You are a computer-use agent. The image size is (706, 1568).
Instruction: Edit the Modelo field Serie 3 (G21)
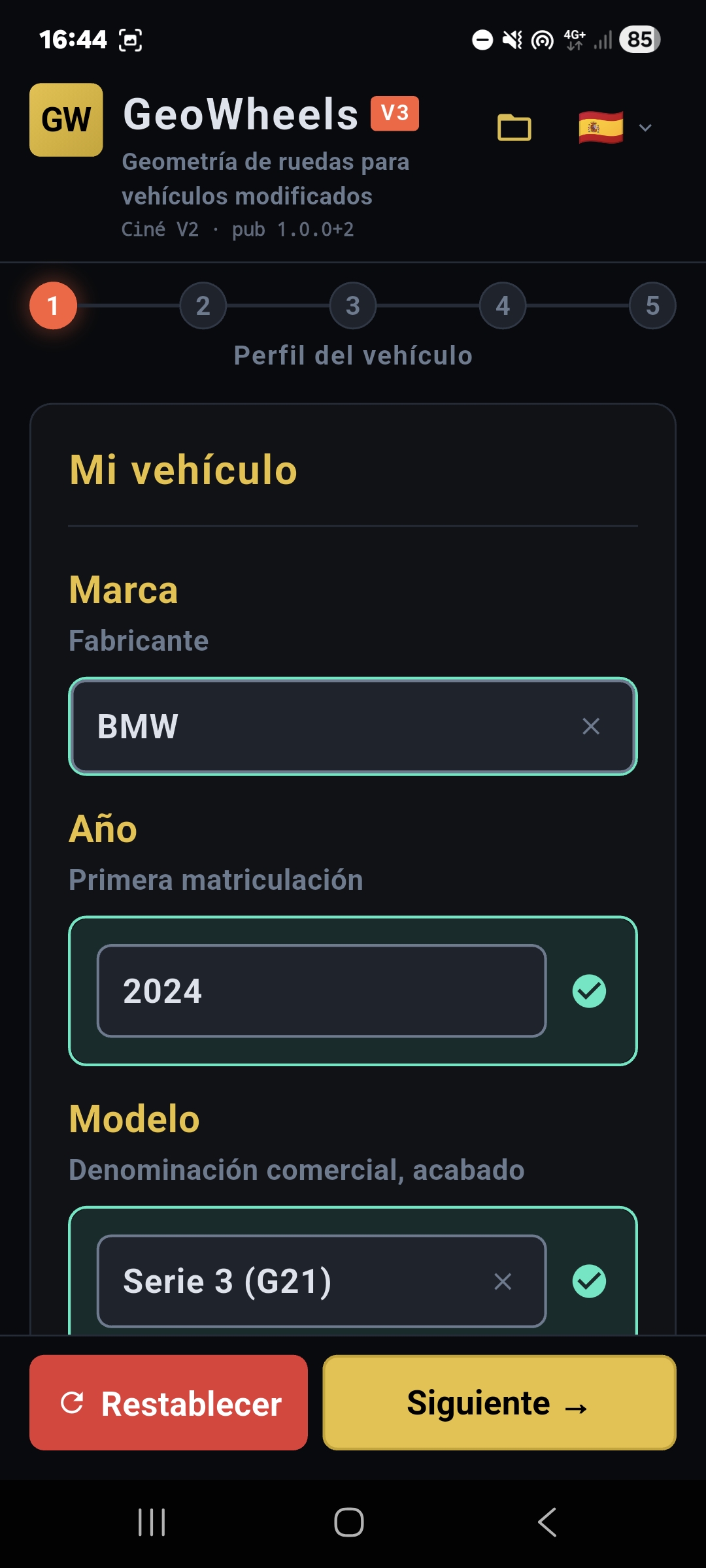coord(294,1281)
